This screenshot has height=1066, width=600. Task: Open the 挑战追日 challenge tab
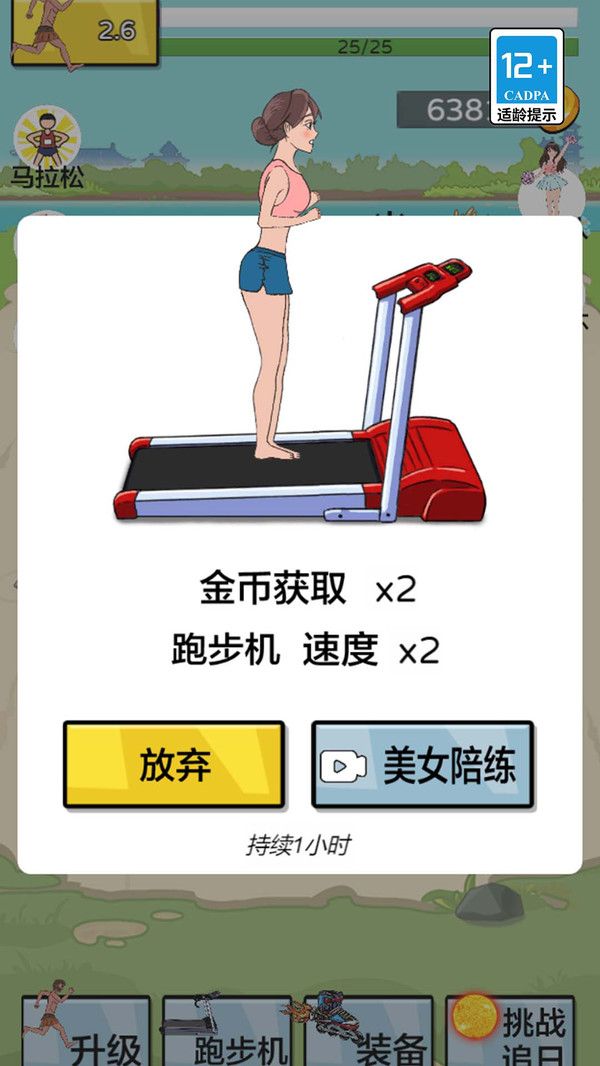pos(512,1032)
